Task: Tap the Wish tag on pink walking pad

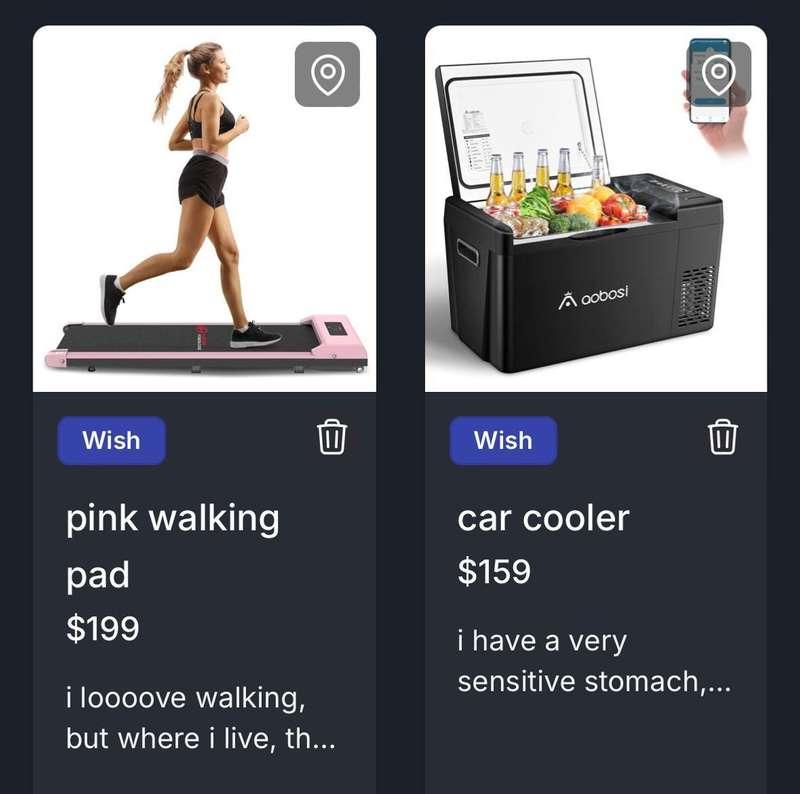Action: point(111,440)
